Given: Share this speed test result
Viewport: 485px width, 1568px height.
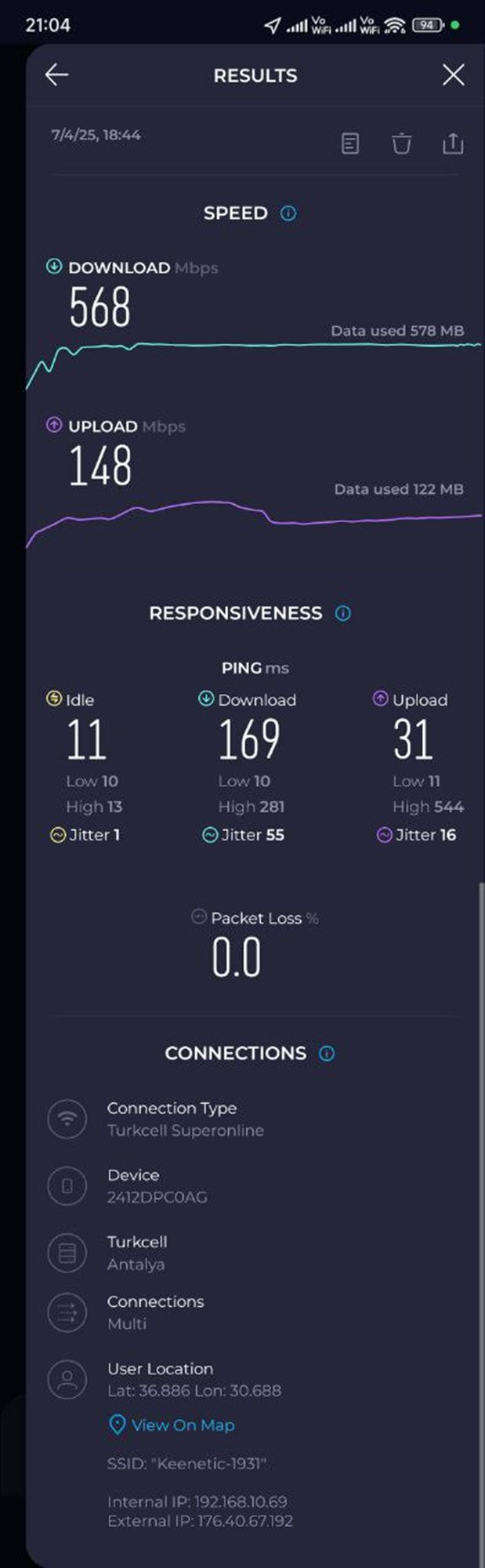Looking at the screenshot, I should point(453,143).
